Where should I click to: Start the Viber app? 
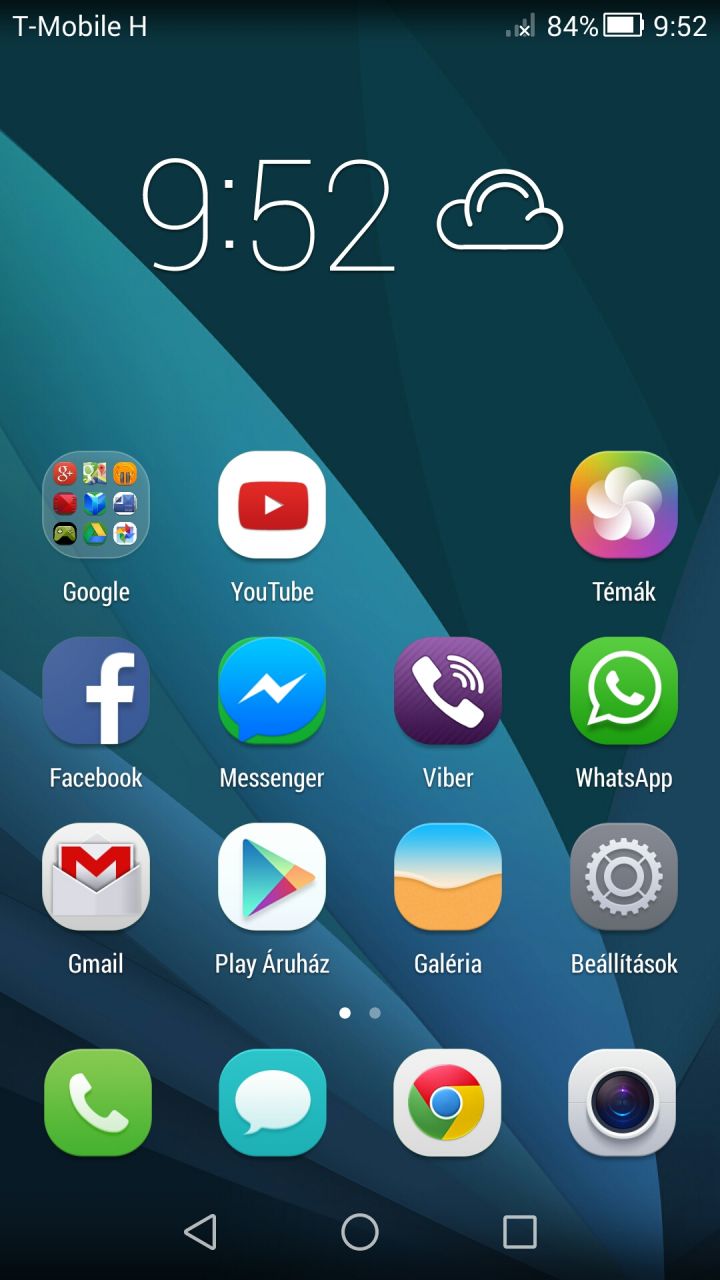[448, 691]
